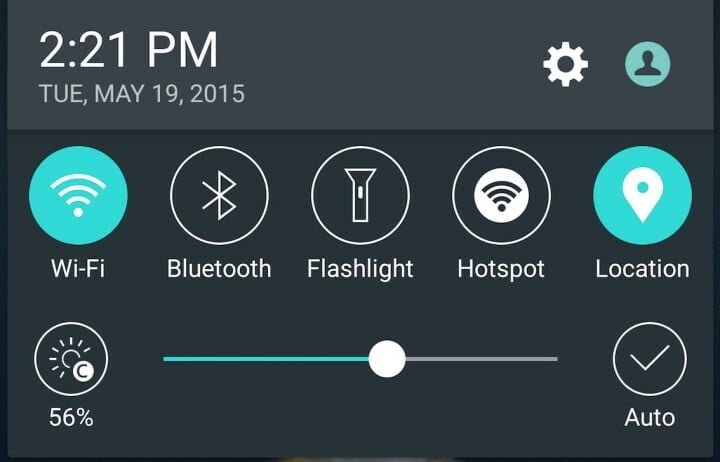Tap the 56% brightness icon
Image resolution: width=720 pixels, height=462 pixels.
[71, 360]
